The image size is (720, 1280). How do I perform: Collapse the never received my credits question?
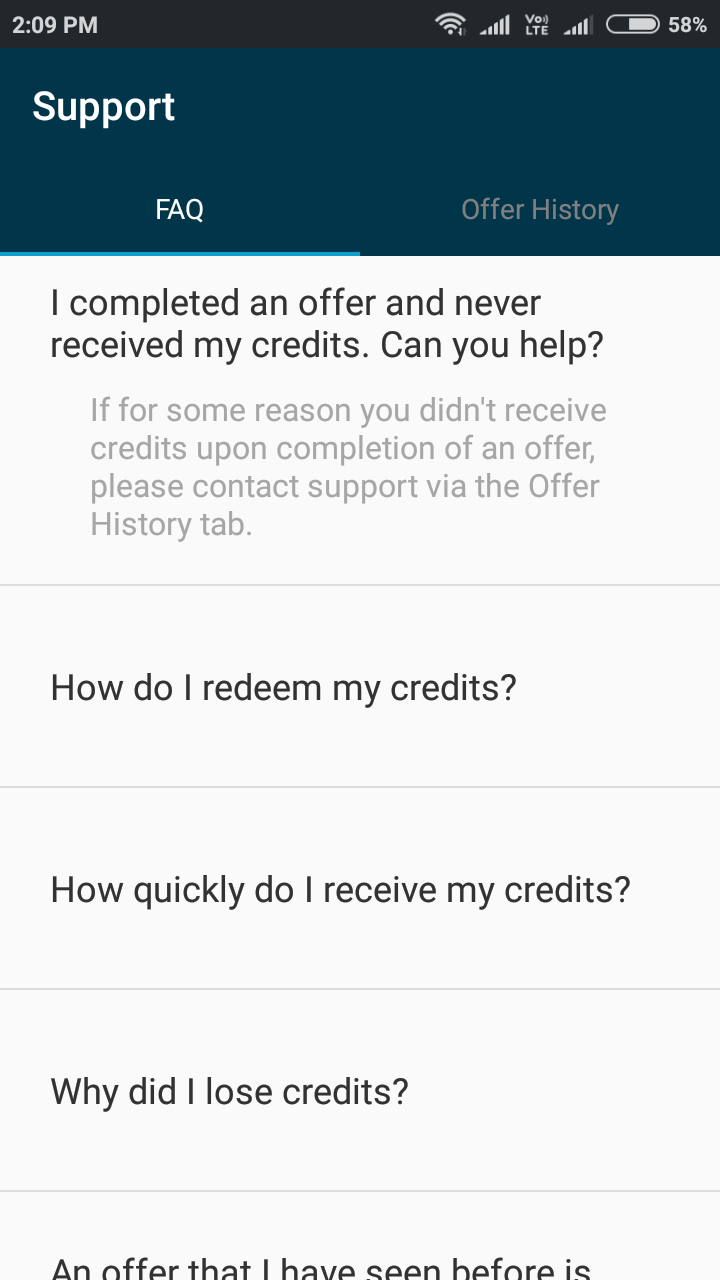tap(326, 324)
